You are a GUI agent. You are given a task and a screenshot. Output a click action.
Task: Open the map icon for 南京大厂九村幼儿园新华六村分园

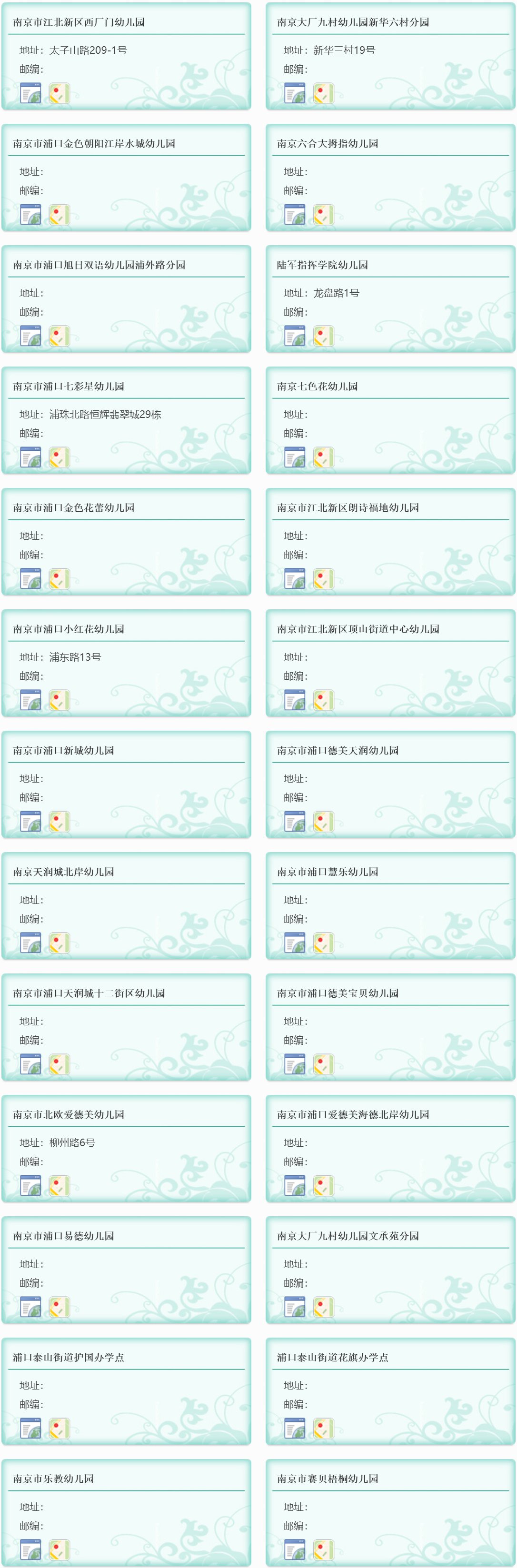323,93
